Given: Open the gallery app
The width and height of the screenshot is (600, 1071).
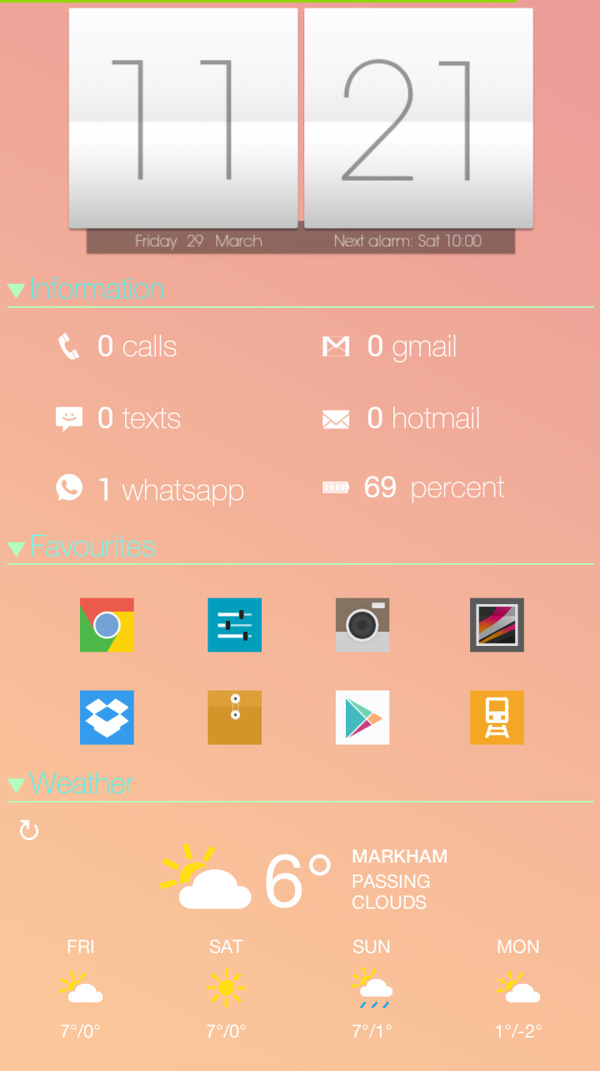Looking at the screenshot, I should point(497,625).
